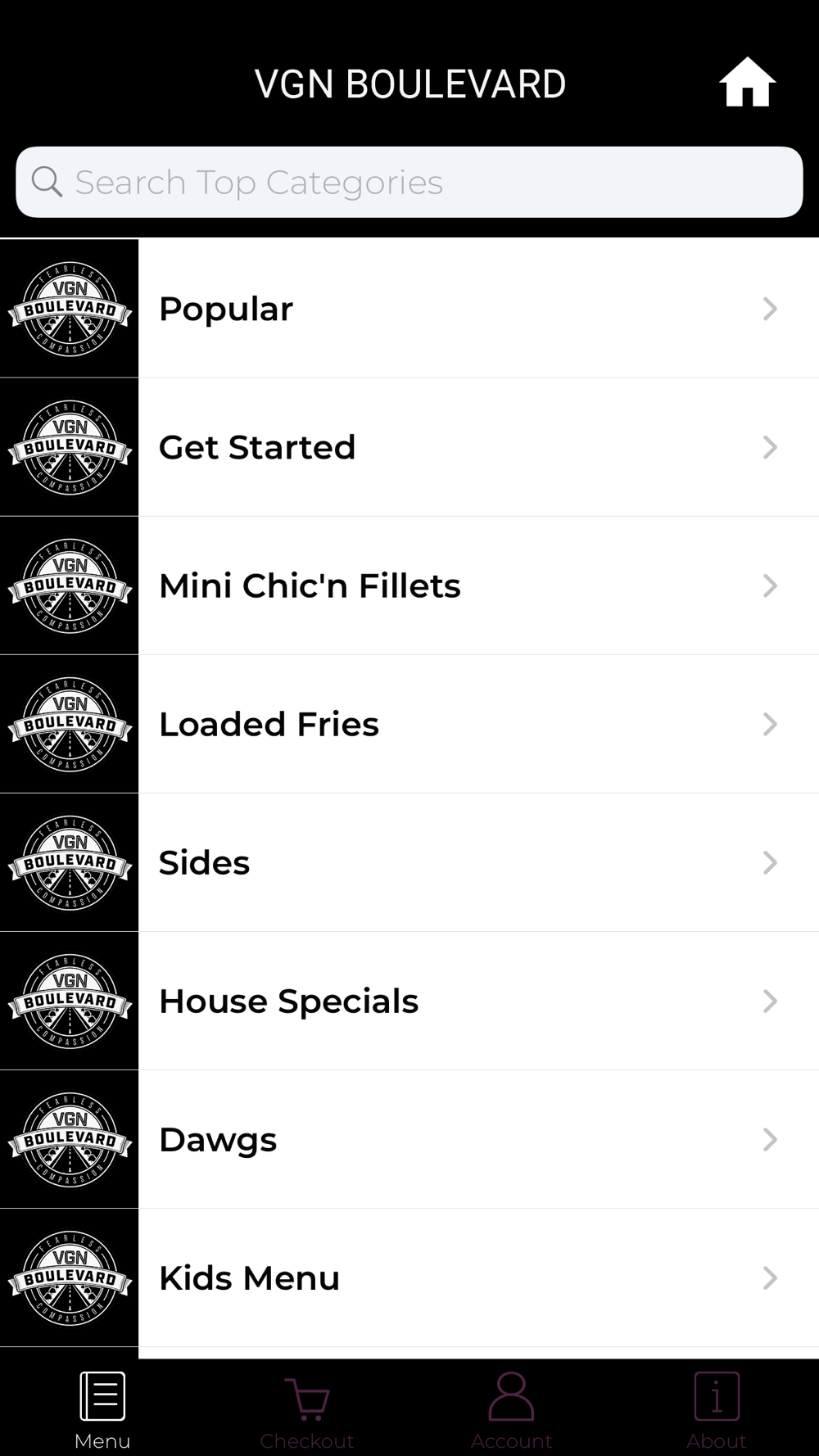Open the Account tab

[512, 1409]
